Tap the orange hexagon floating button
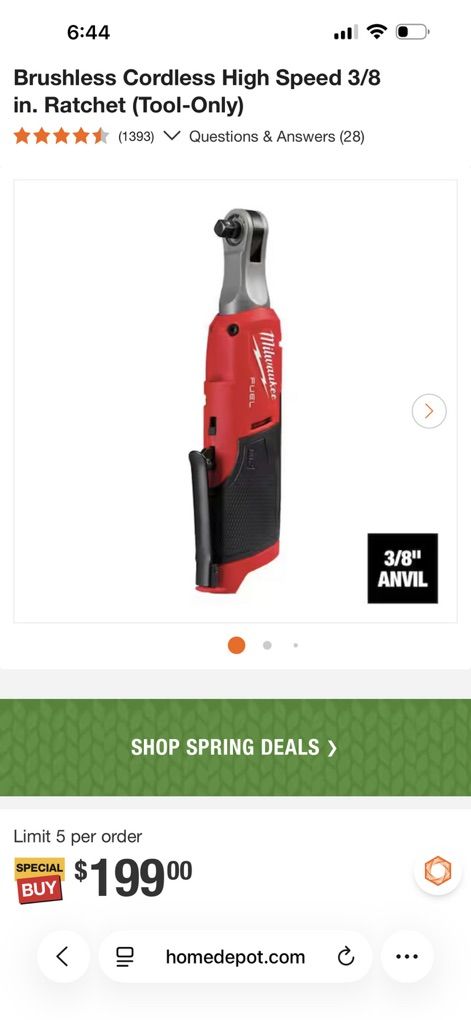This screenshot has width=471, height=1020. tap(437, 870)
